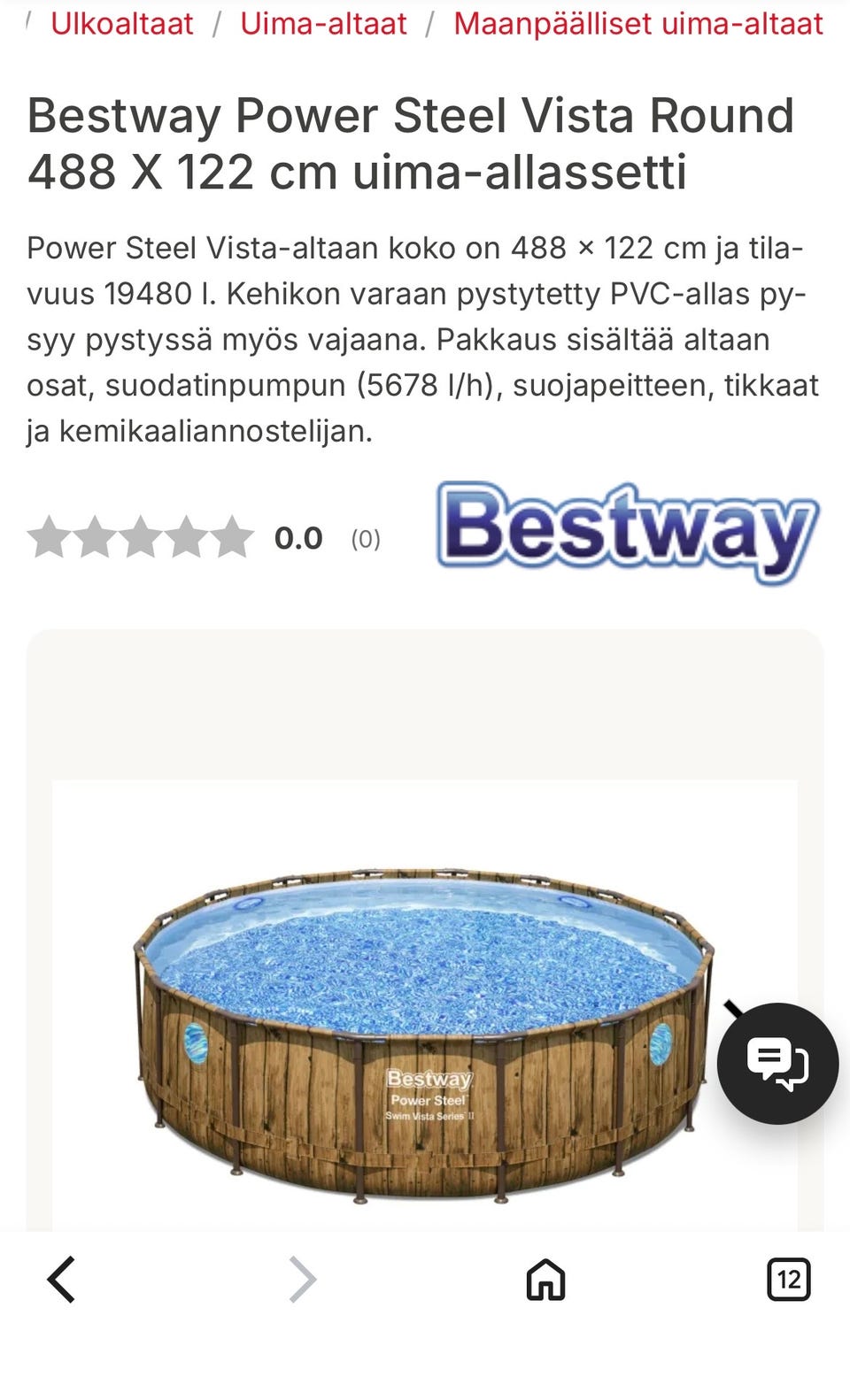
Task: Enlarge the pool product image
Action: click(x=425, y=1006)
